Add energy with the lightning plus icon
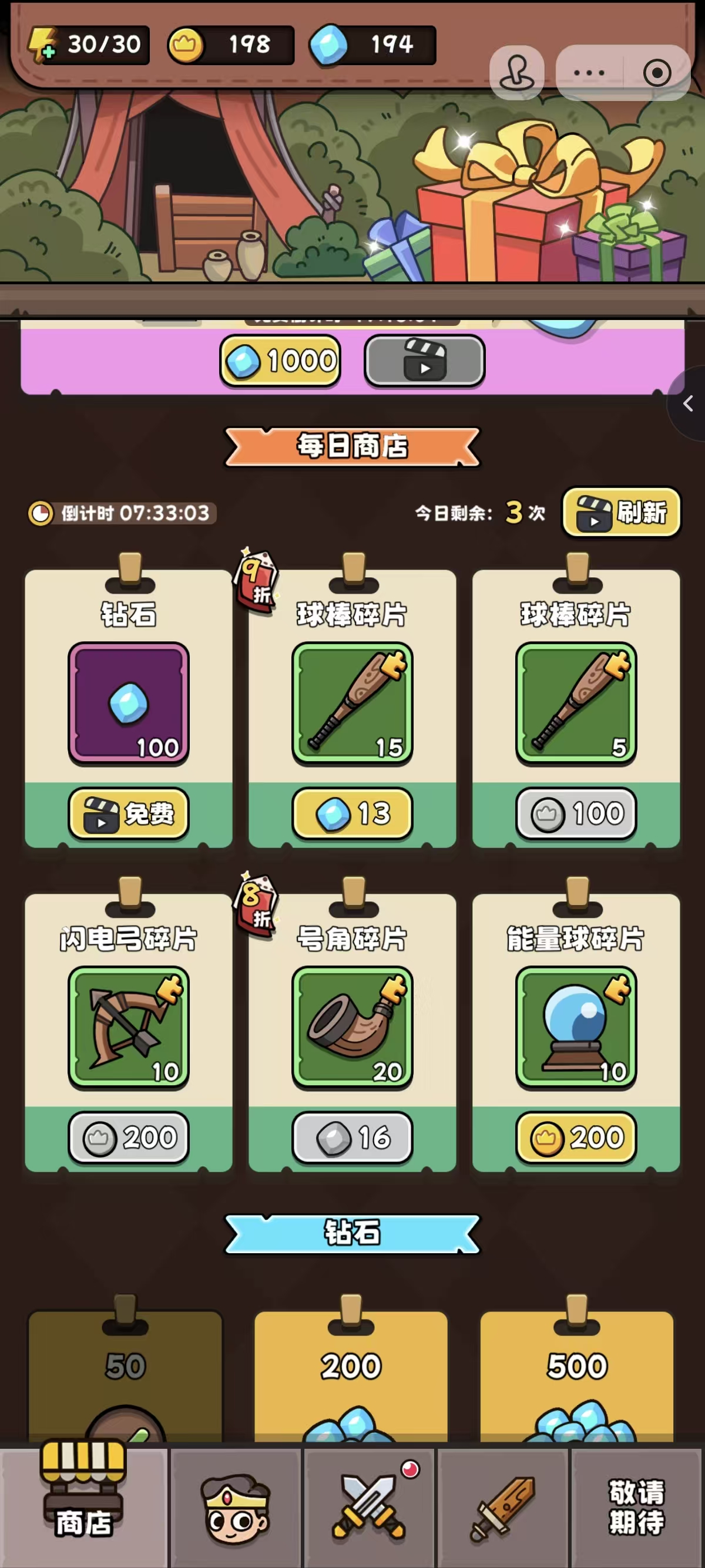Image resolution: width=705 pixels, height=1568 pixels. 43,46
